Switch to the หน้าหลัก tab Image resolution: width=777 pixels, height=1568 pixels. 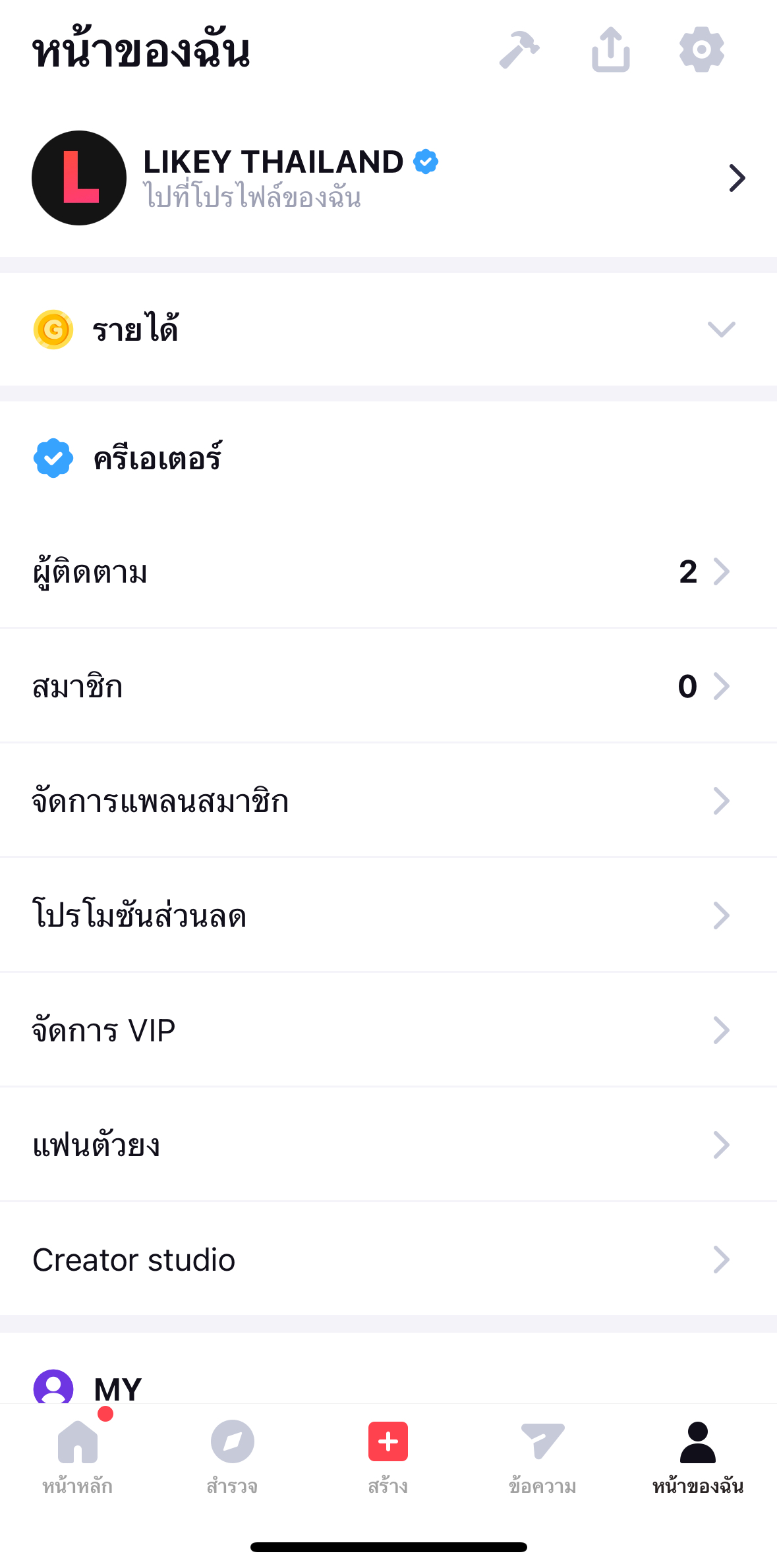(x=78, y=1454)
